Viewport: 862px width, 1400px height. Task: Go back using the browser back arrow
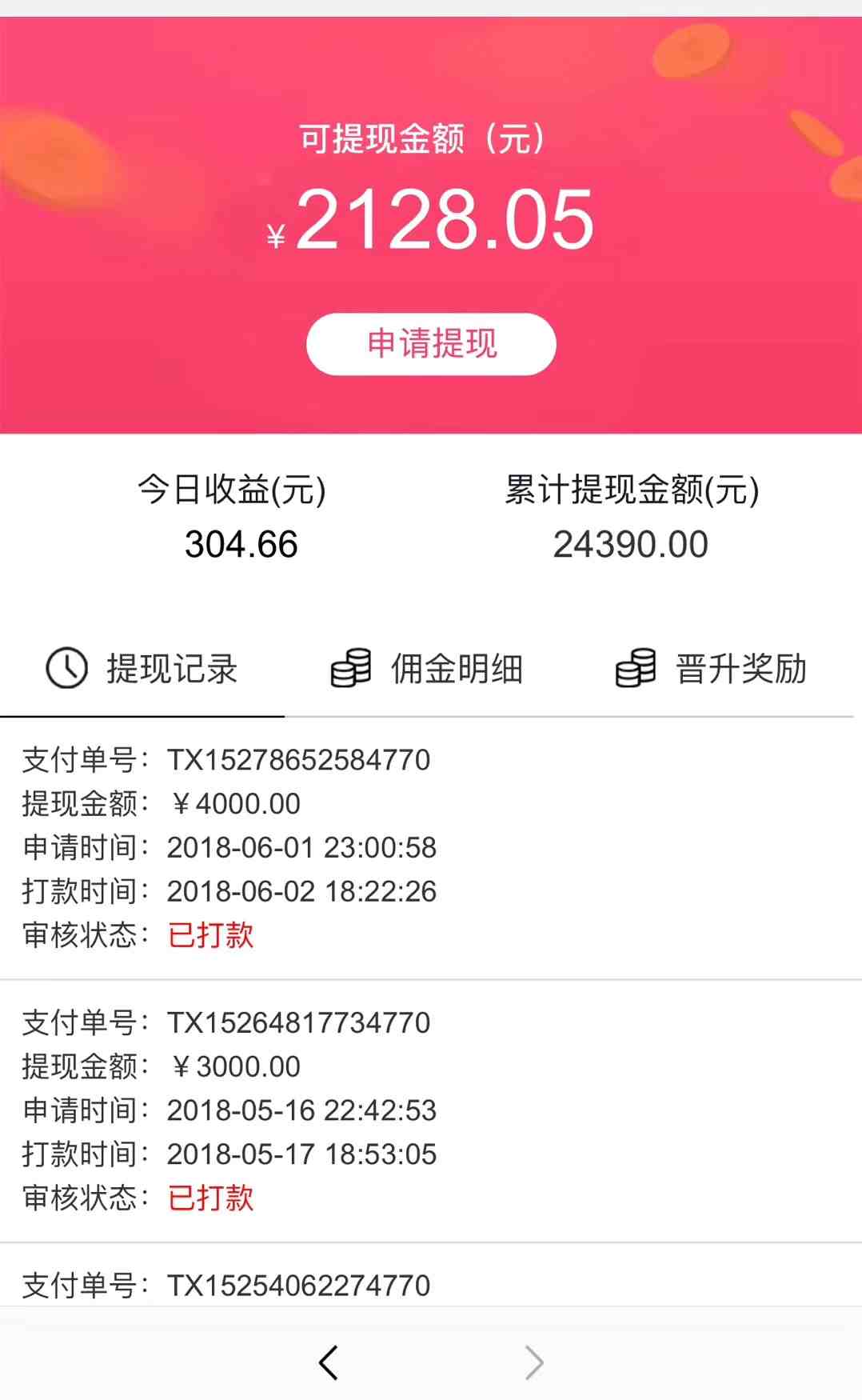coord(329,1362)
